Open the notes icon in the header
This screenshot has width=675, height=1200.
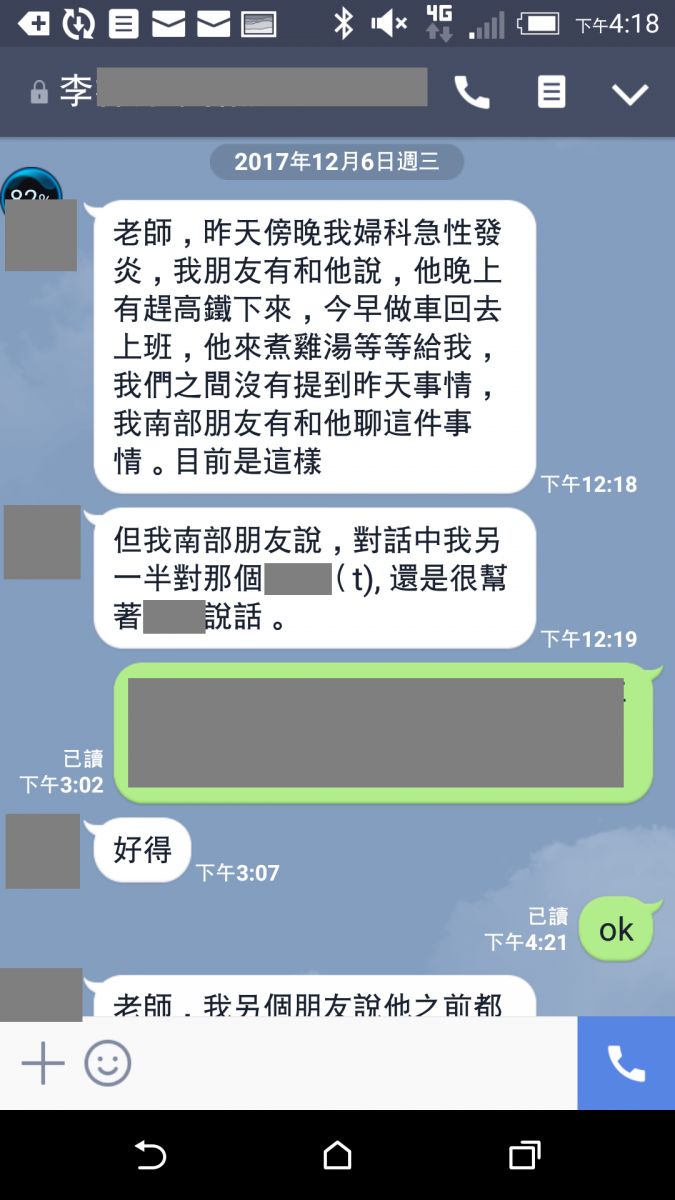pos(551,93)
